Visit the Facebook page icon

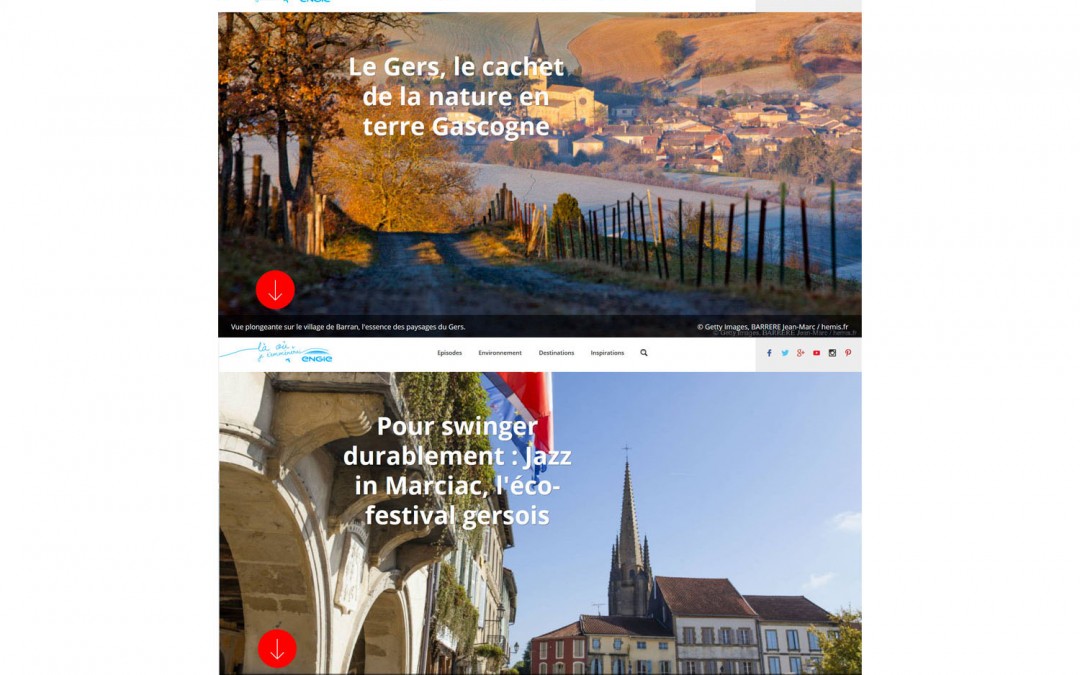(769, 353)
